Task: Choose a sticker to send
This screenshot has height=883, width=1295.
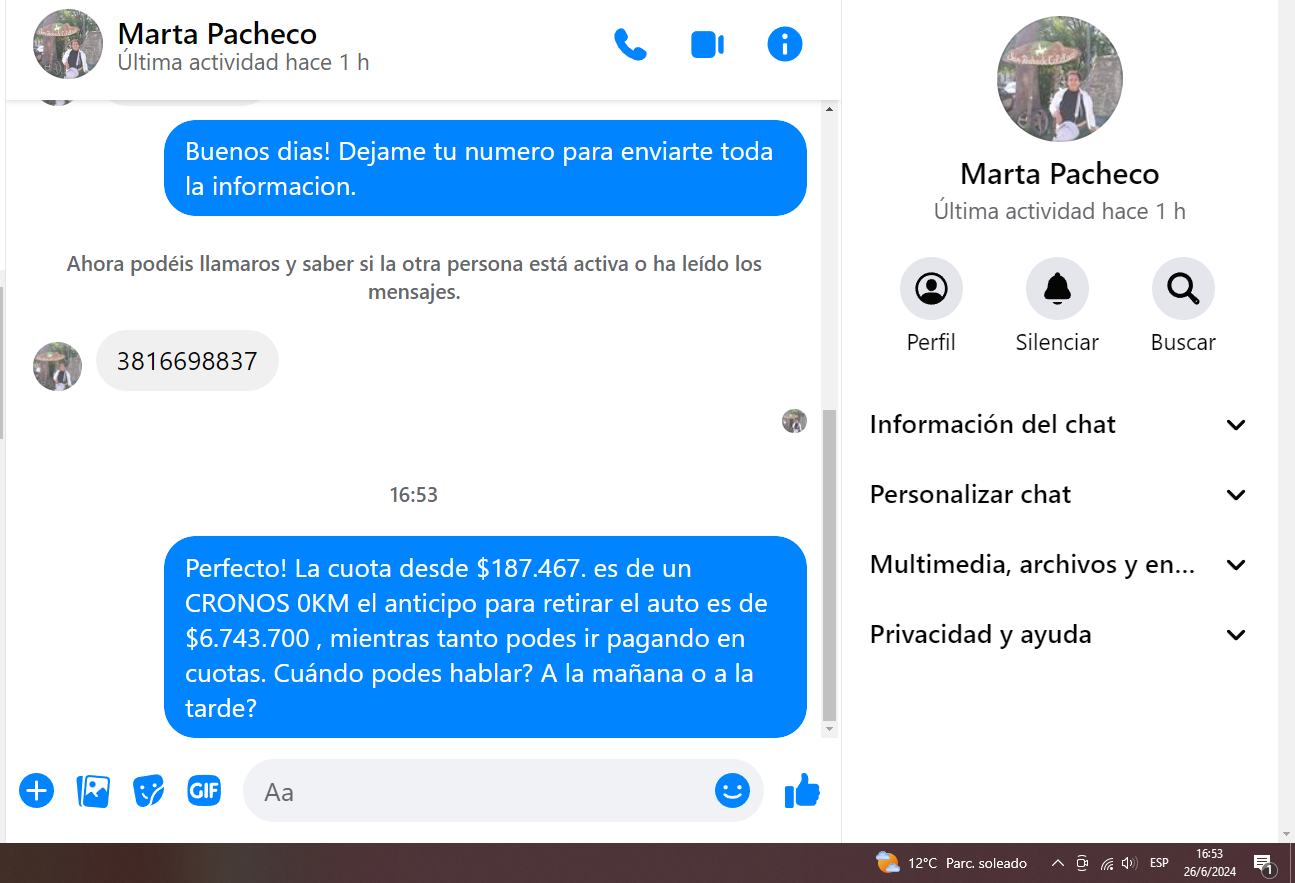Action: coord(149,792)
